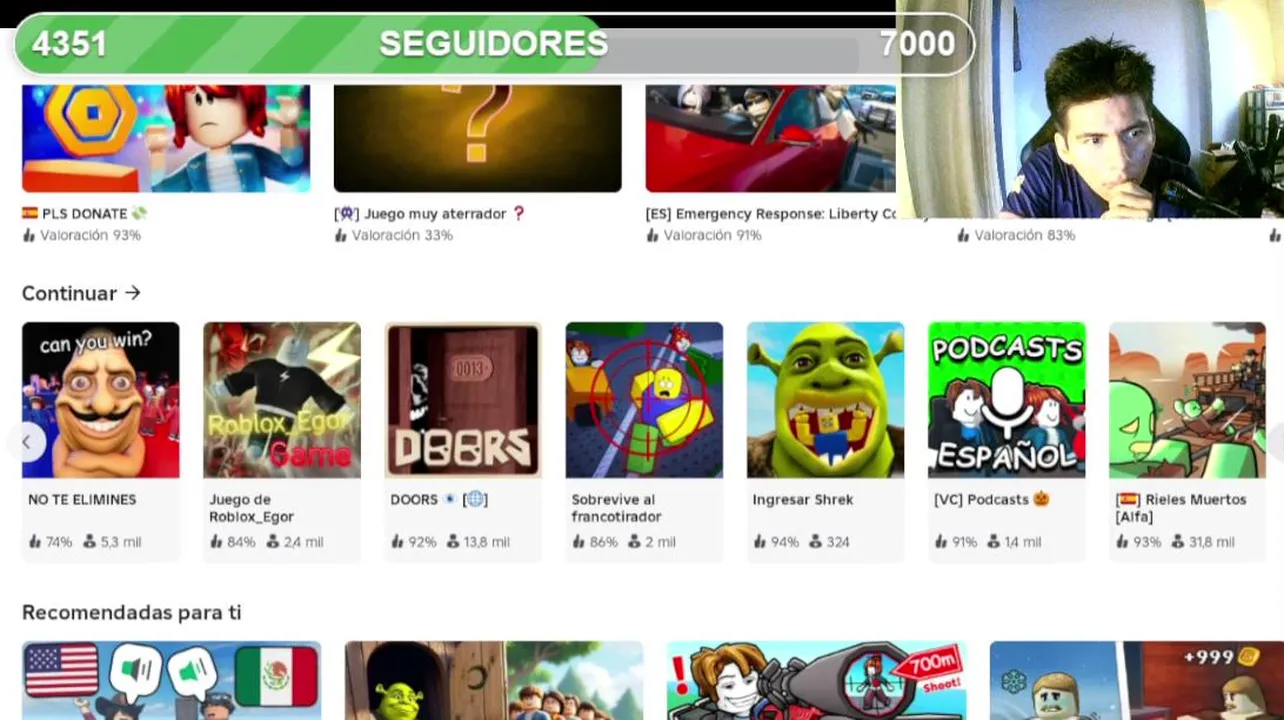Open Emergency Response: Liberty County game
Image resolution: width=1284 pixels, height=720 pixels.
point(770,138)
